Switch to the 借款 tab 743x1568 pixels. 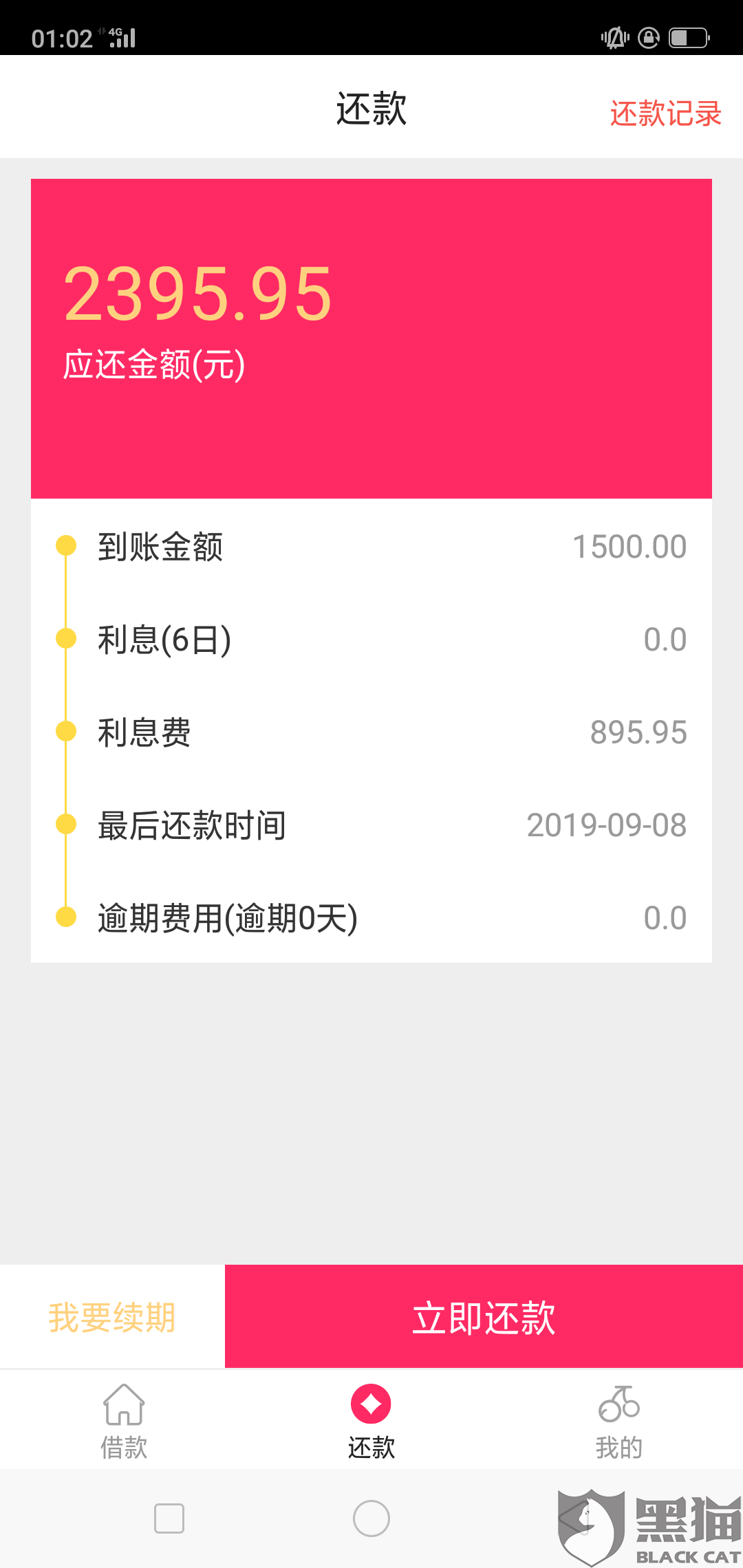click(x=124, y=1421)
